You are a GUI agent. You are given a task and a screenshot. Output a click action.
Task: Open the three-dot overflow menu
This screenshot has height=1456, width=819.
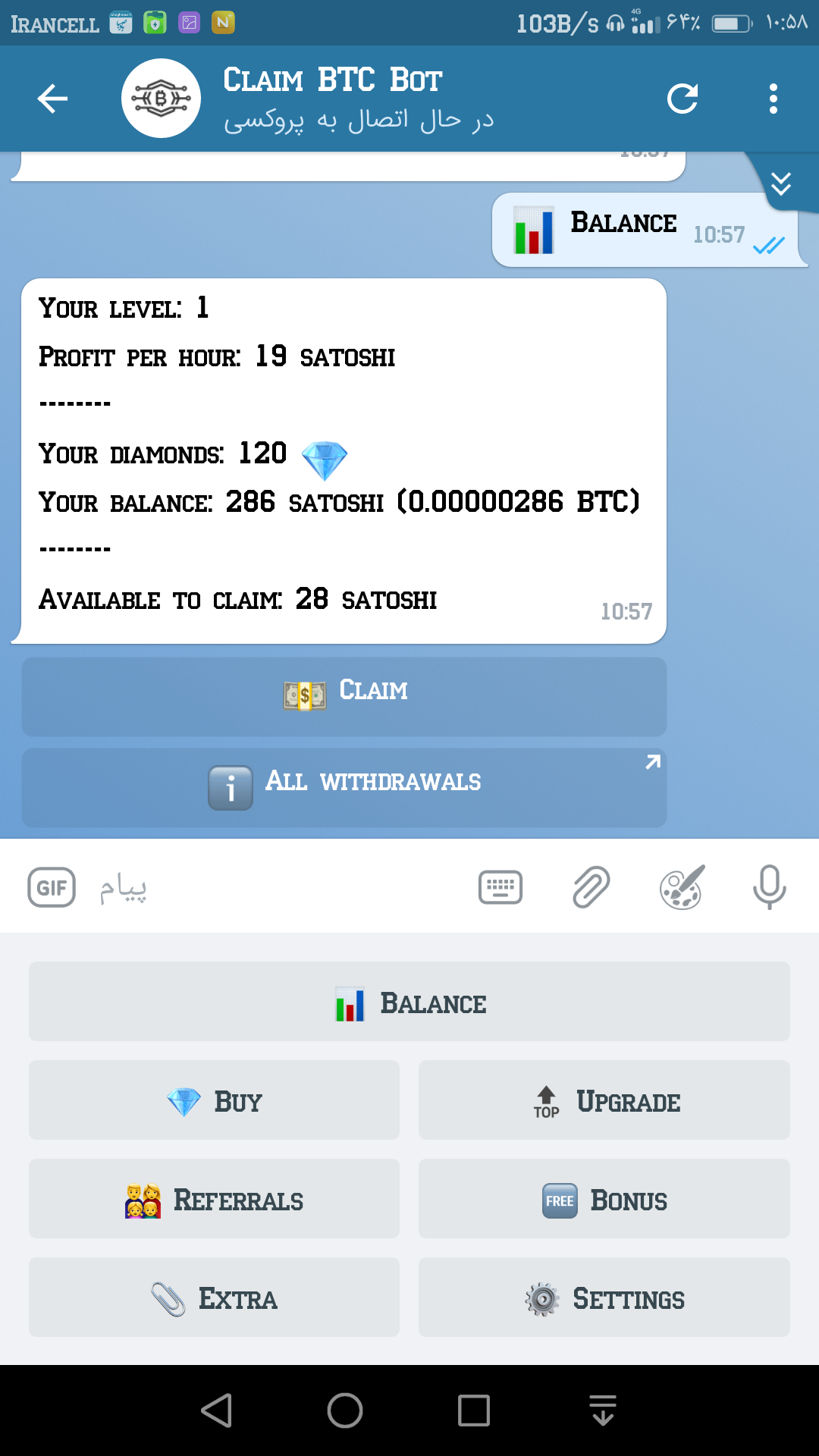coord(773,98)
